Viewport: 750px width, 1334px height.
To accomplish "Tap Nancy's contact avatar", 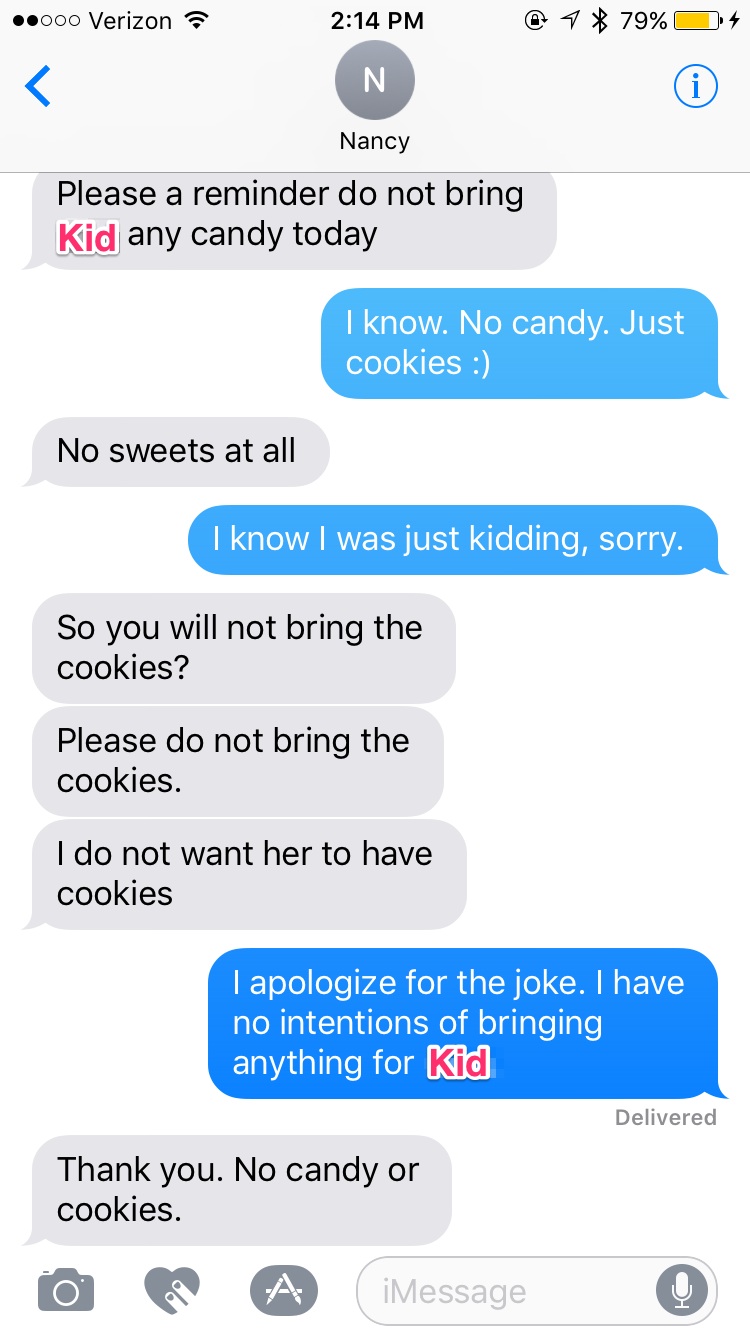I will point(374,82).
